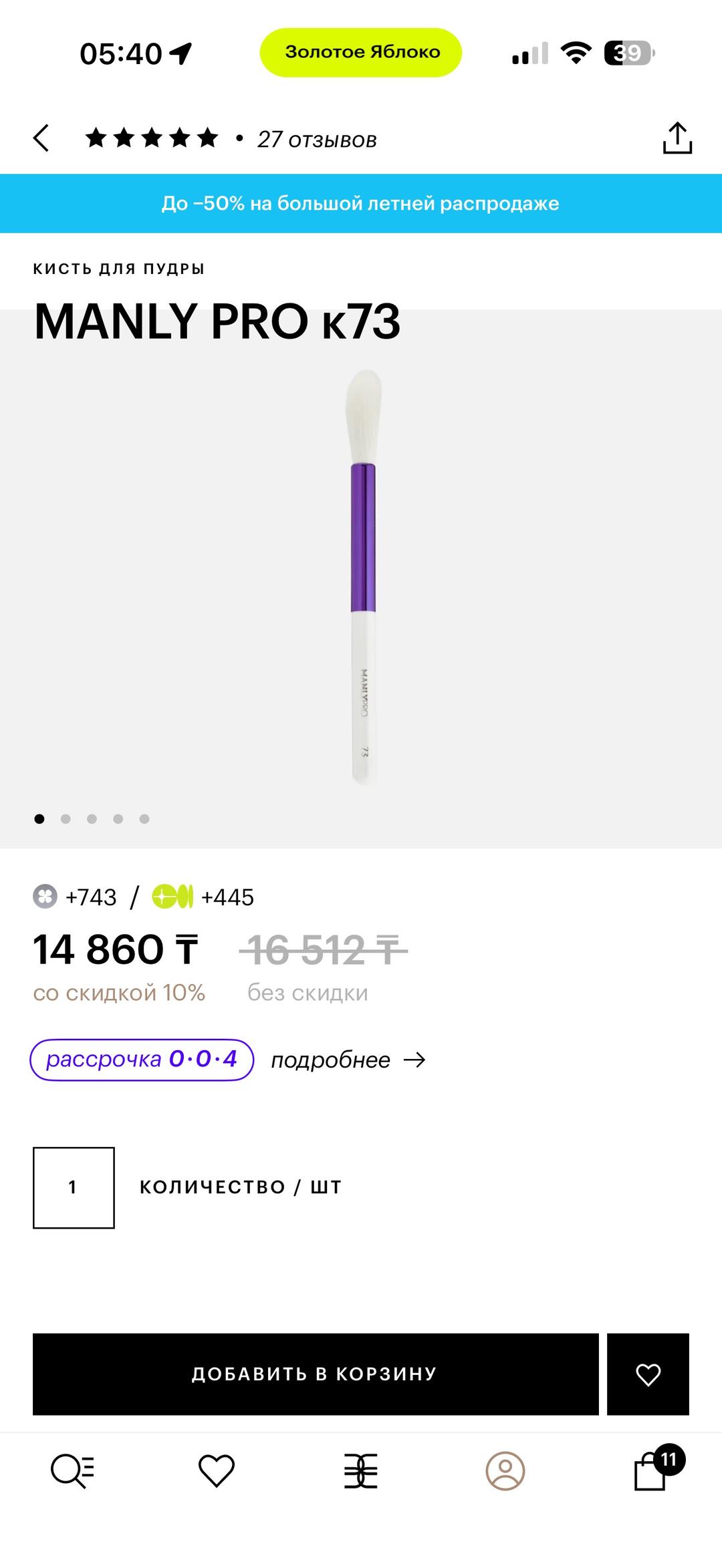The width and height of the screenshot is (722, 1568).
Task: Share this MANLY PRO brush product
Action: pyautogui.click(x=677, y=138)
